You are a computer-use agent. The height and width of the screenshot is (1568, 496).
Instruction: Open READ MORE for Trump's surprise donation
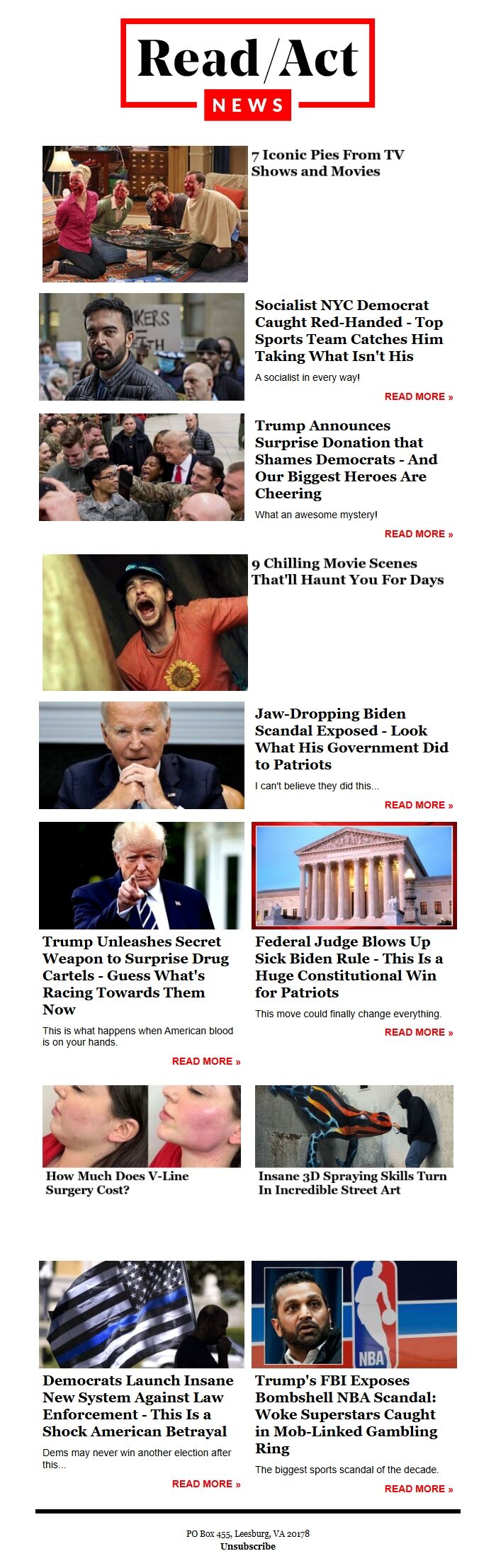(418, 534)
